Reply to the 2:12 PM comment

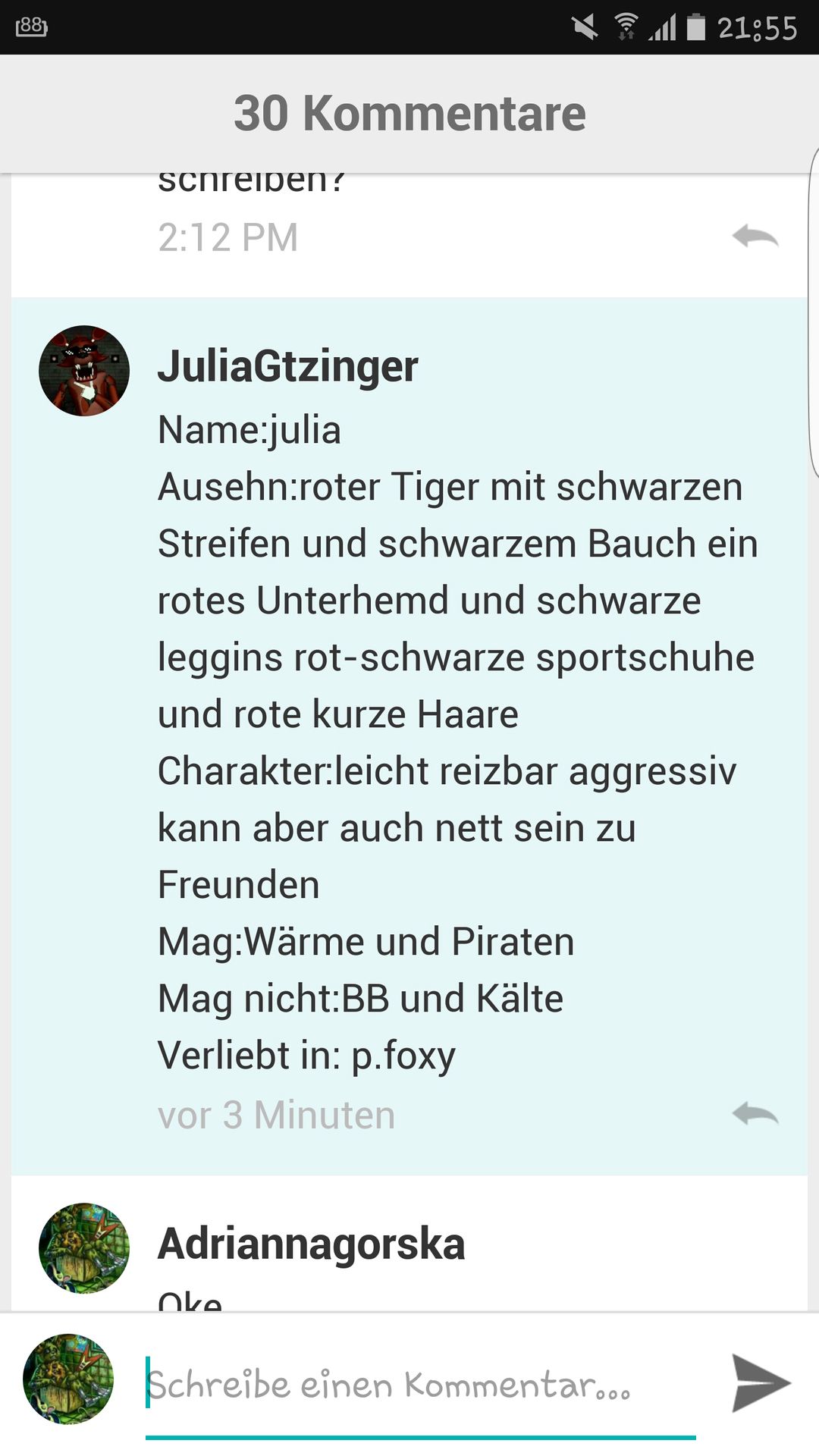point(755,237)
